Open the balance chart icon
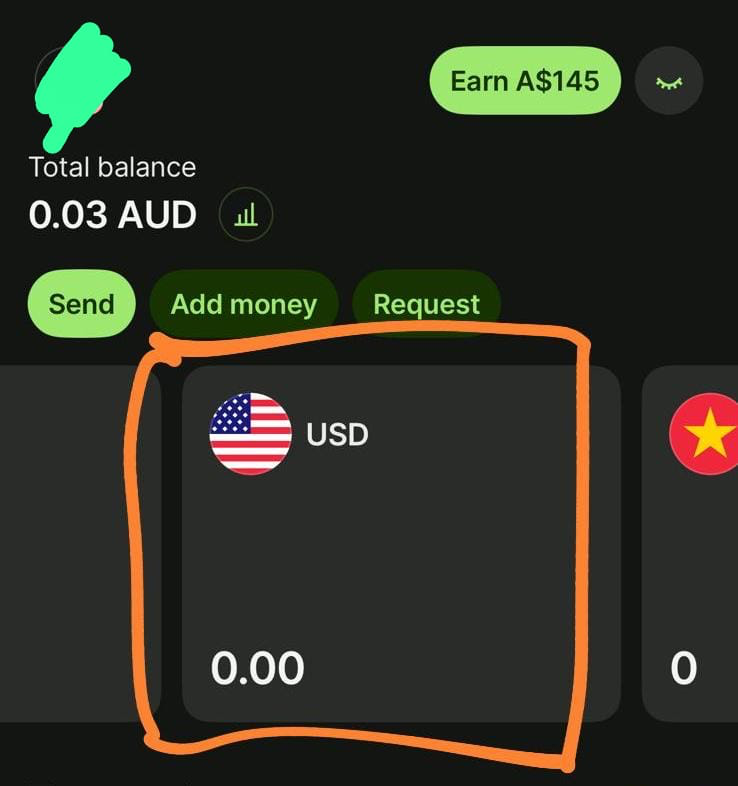The height and width of the screenshot is (786, 738). point(245,215)
